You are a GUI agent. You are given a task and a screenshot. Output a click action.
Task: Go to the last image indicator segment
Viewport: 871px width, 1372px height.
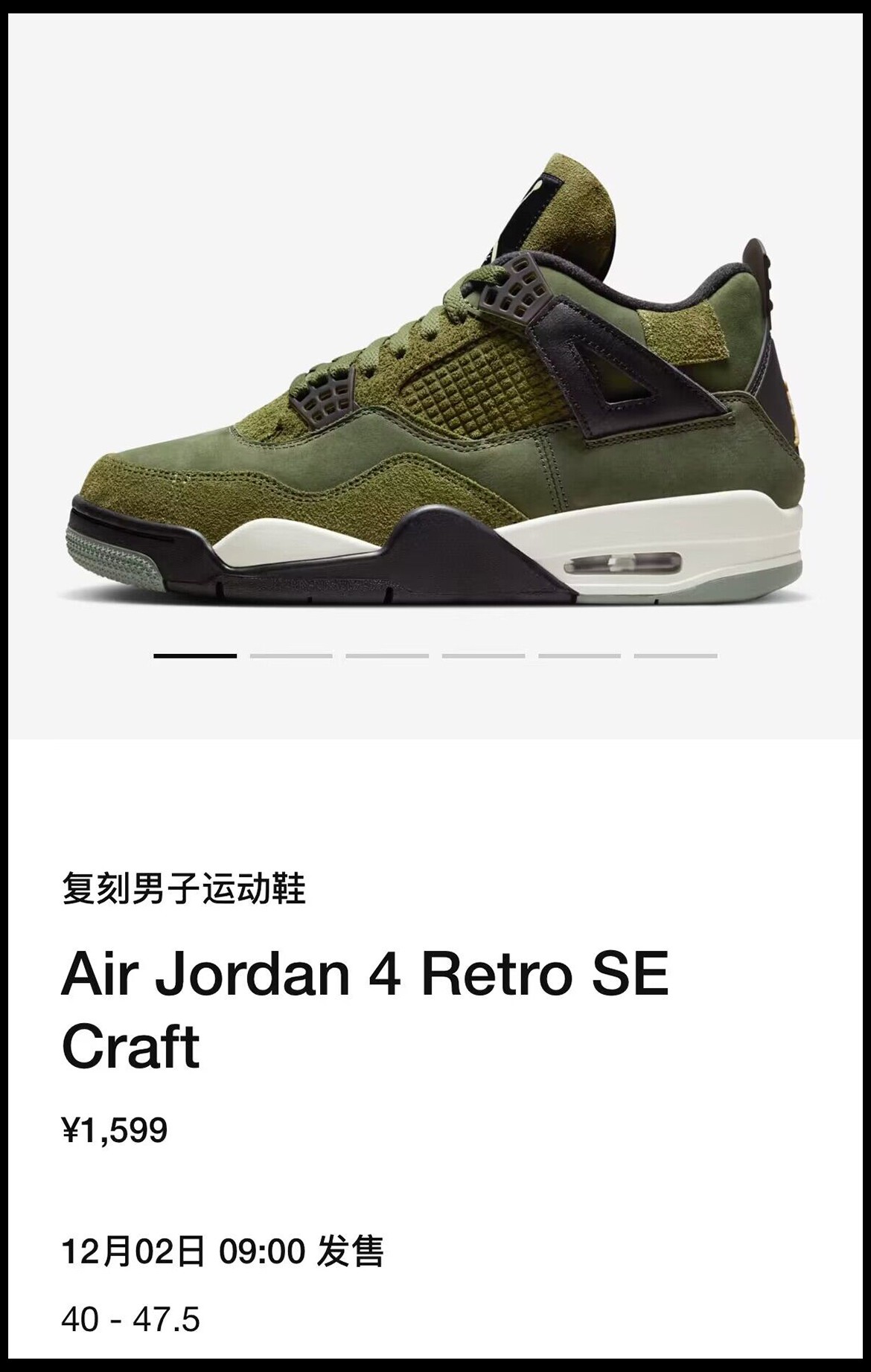675,655
